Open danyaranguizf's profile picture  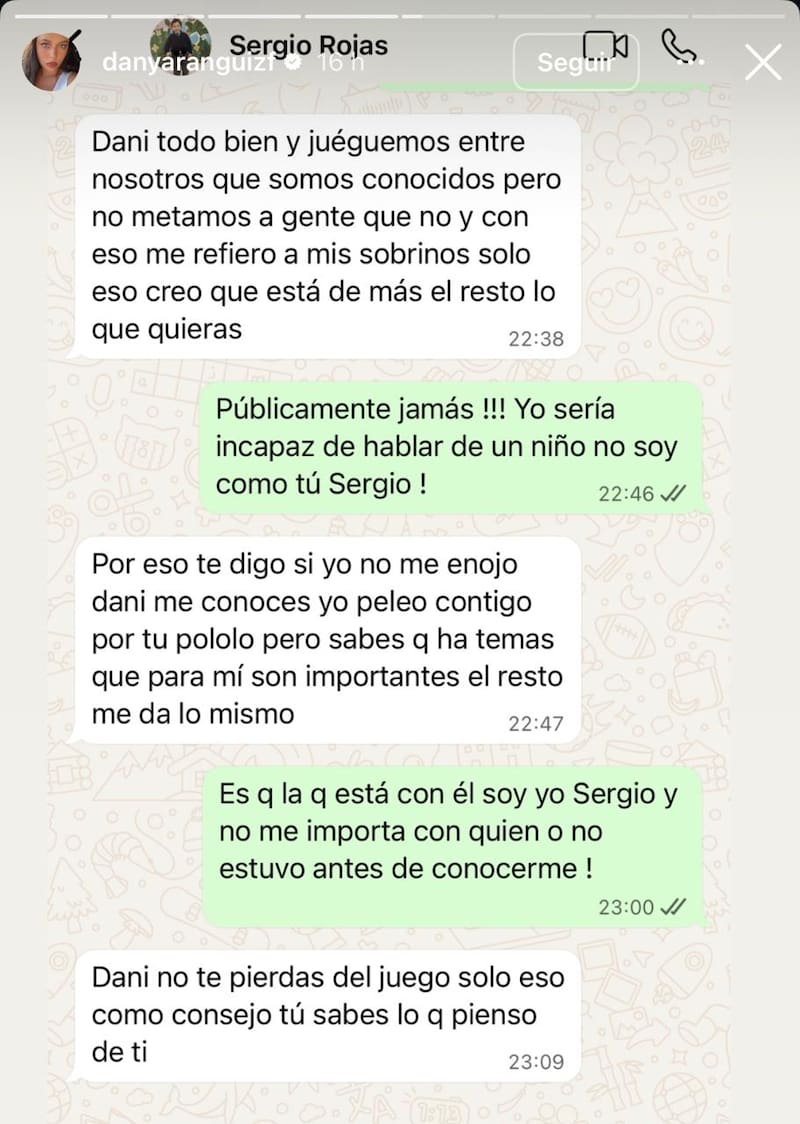pos(51,61)
